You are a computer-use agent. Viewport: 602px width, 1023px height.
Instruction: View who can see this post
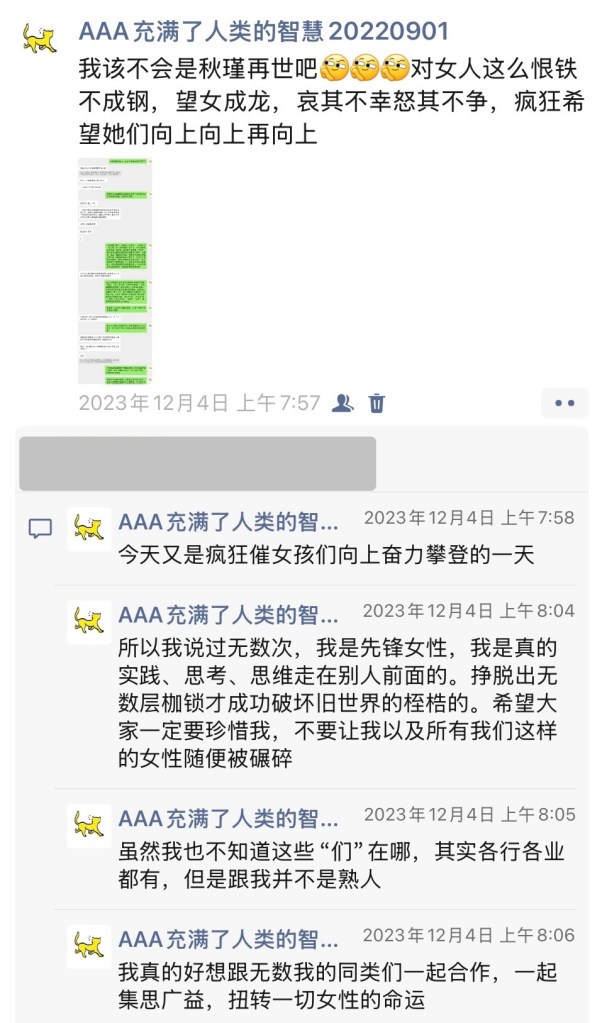click(x=343, y=403)
